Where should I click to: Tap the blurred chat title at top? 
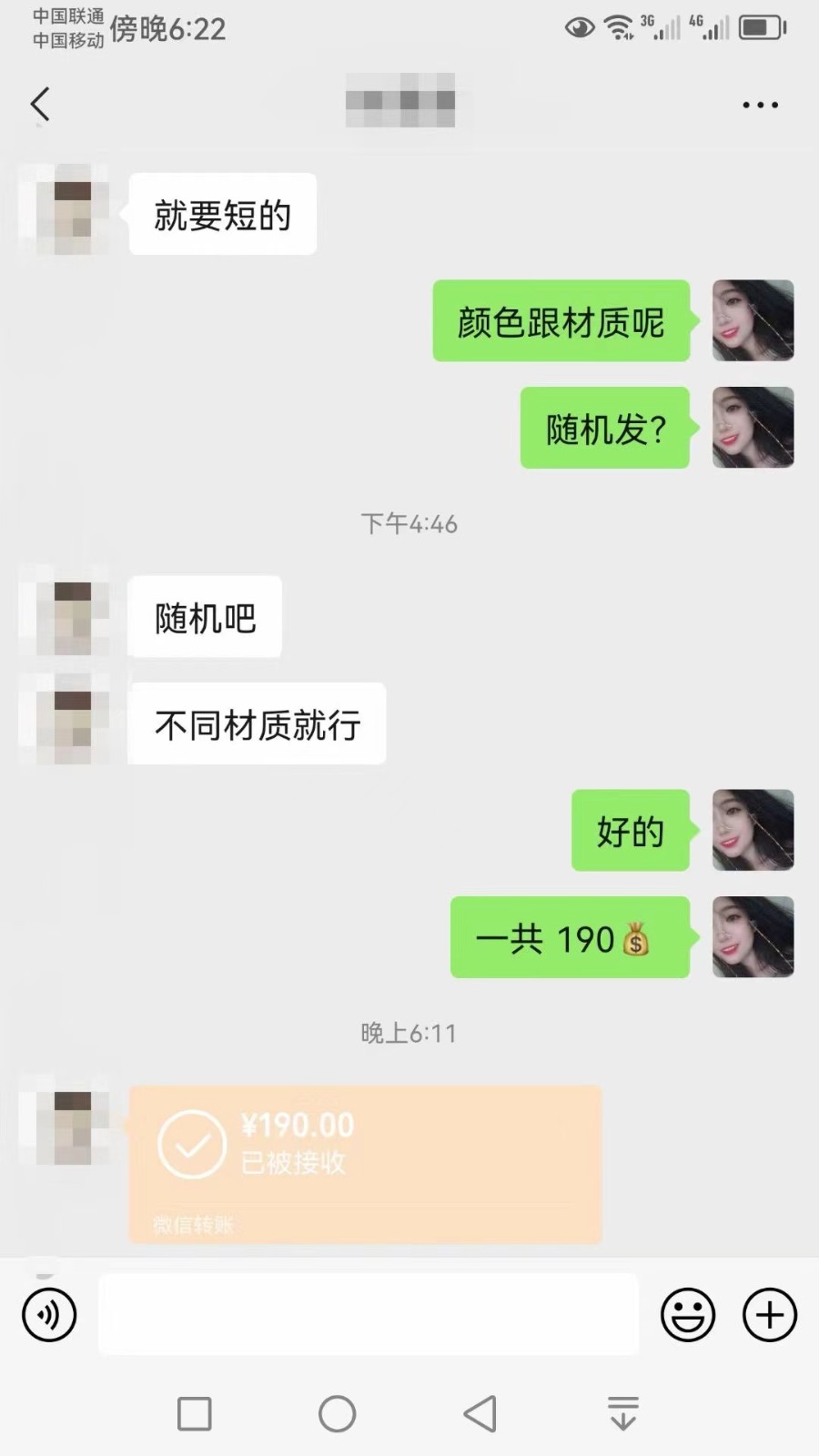pos(400,102)
